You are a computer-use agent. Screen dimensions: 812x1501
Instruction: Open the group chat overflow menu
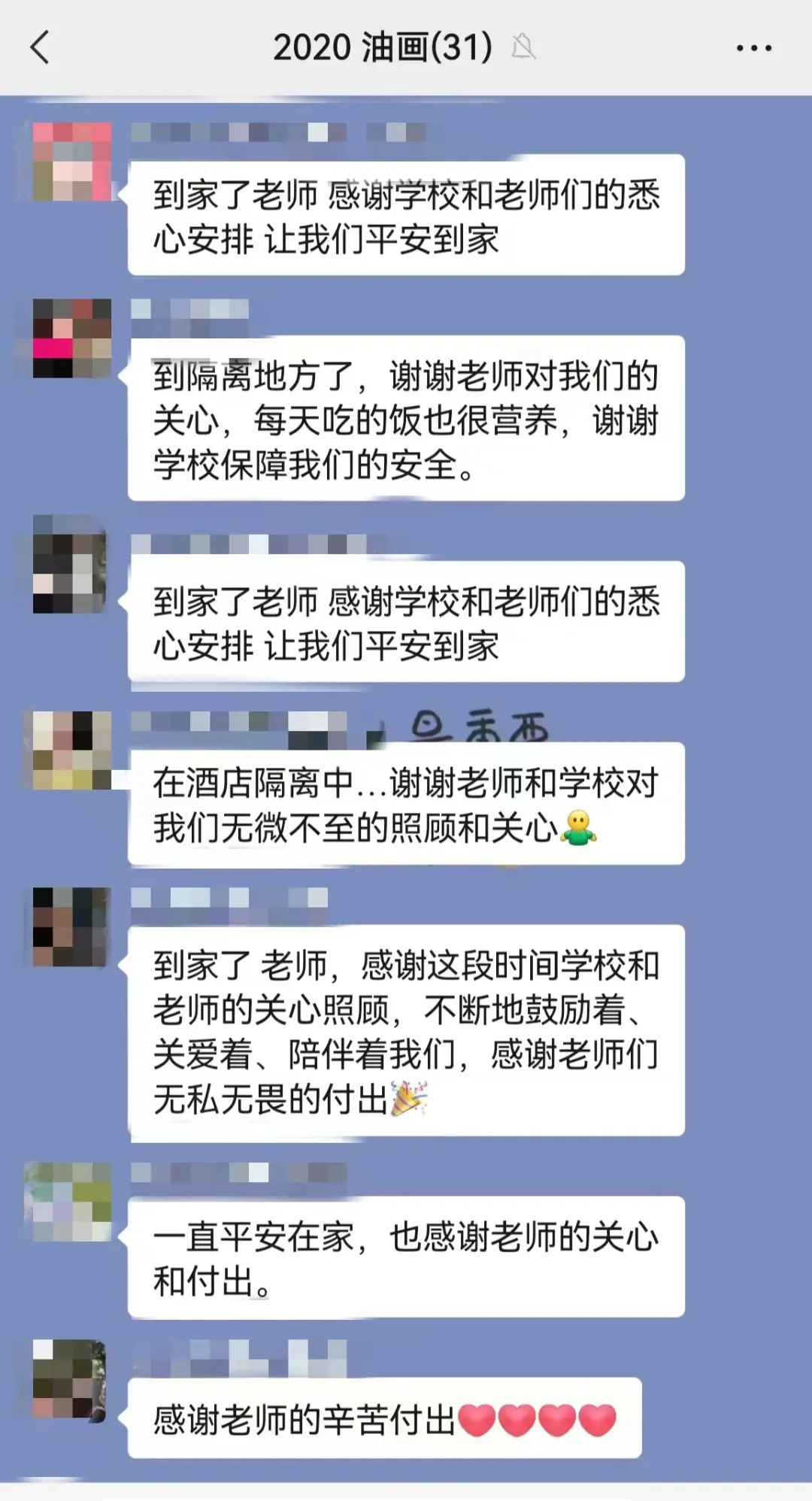(x=753, y=48)
